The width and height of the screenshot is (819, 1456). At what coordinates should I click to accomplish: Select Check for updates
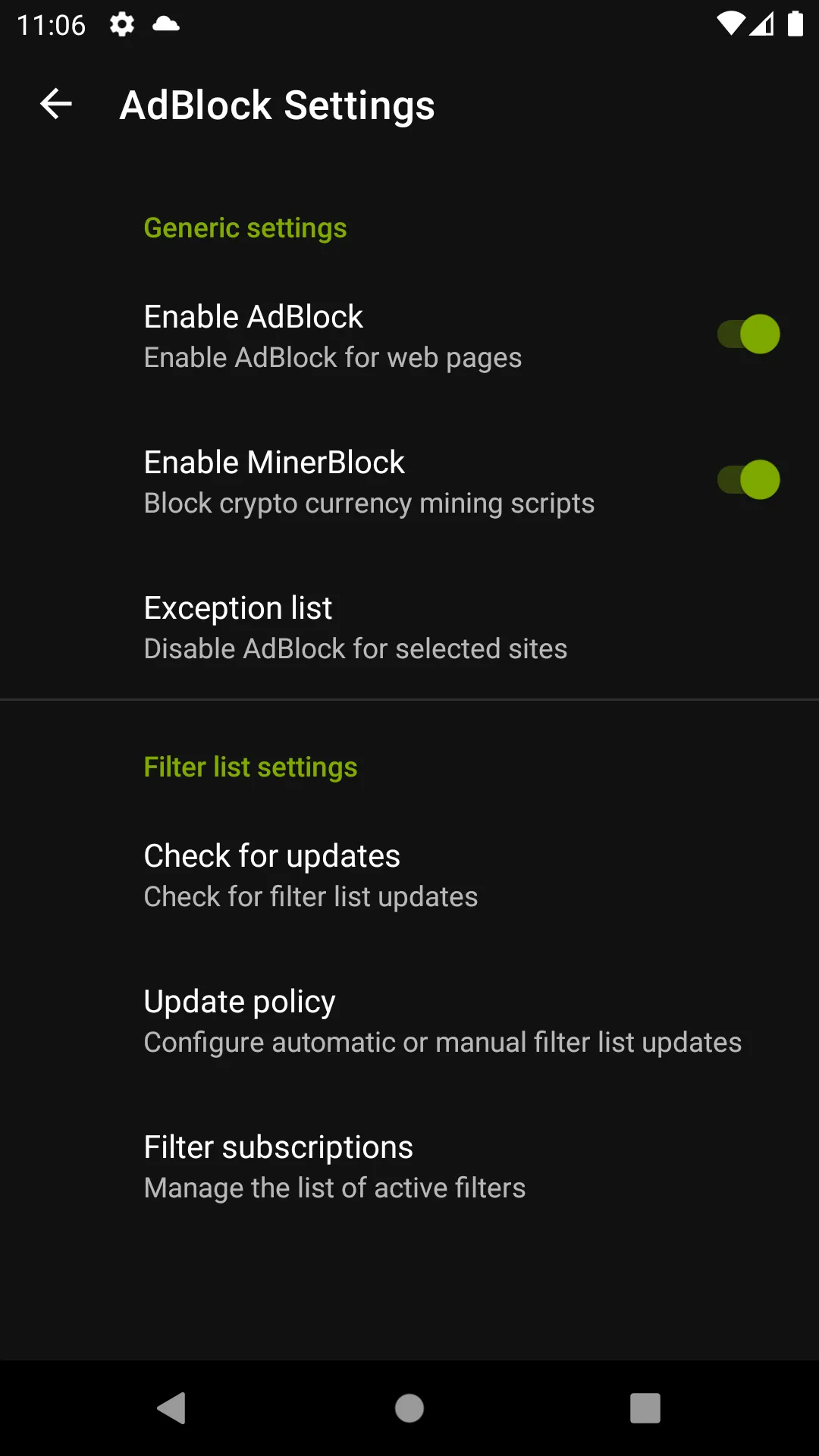tap(310, 874)
